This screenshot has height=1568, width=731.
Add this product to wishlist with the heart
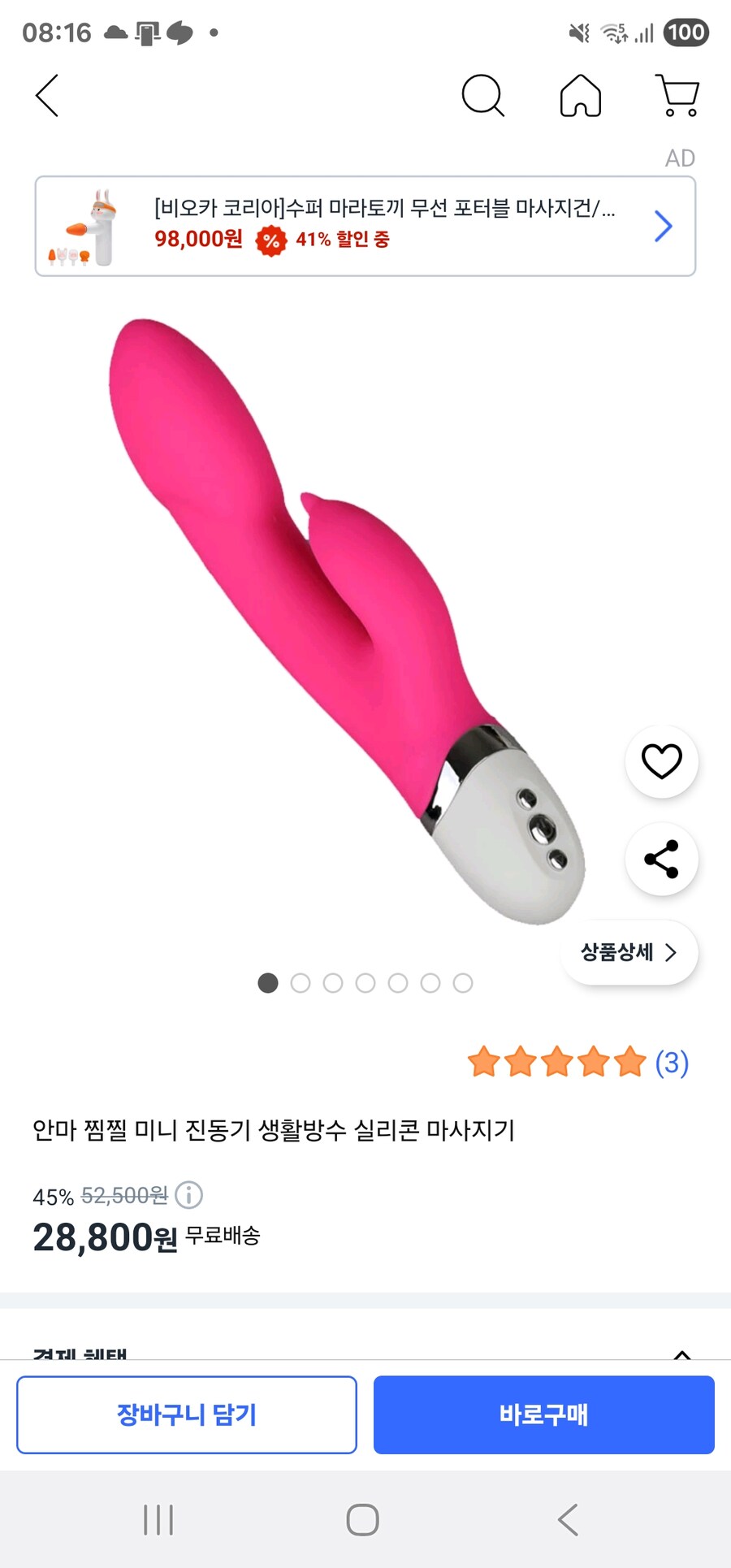point(661,761)
